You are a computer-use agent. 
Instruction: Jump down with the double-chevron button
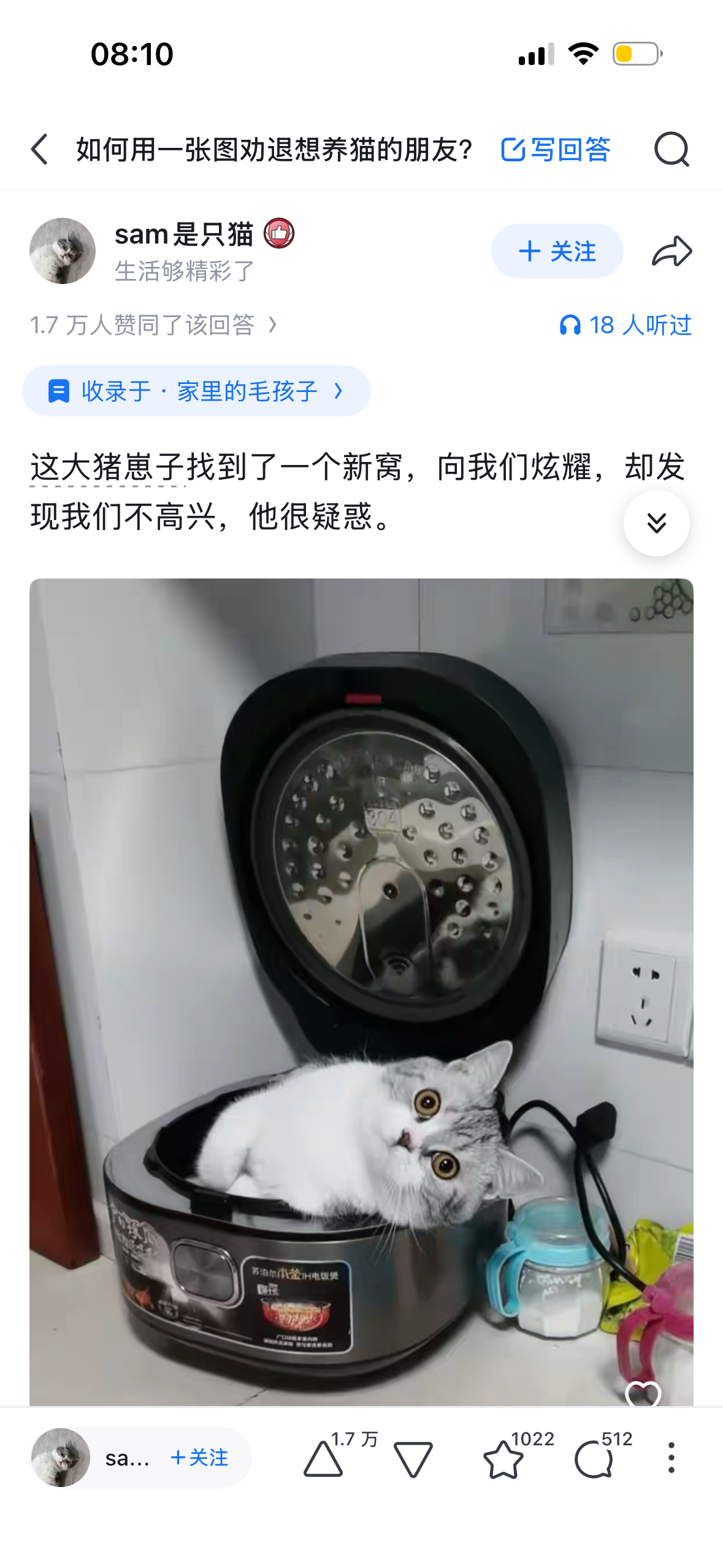pyautogui.click(x=656, y=523)
